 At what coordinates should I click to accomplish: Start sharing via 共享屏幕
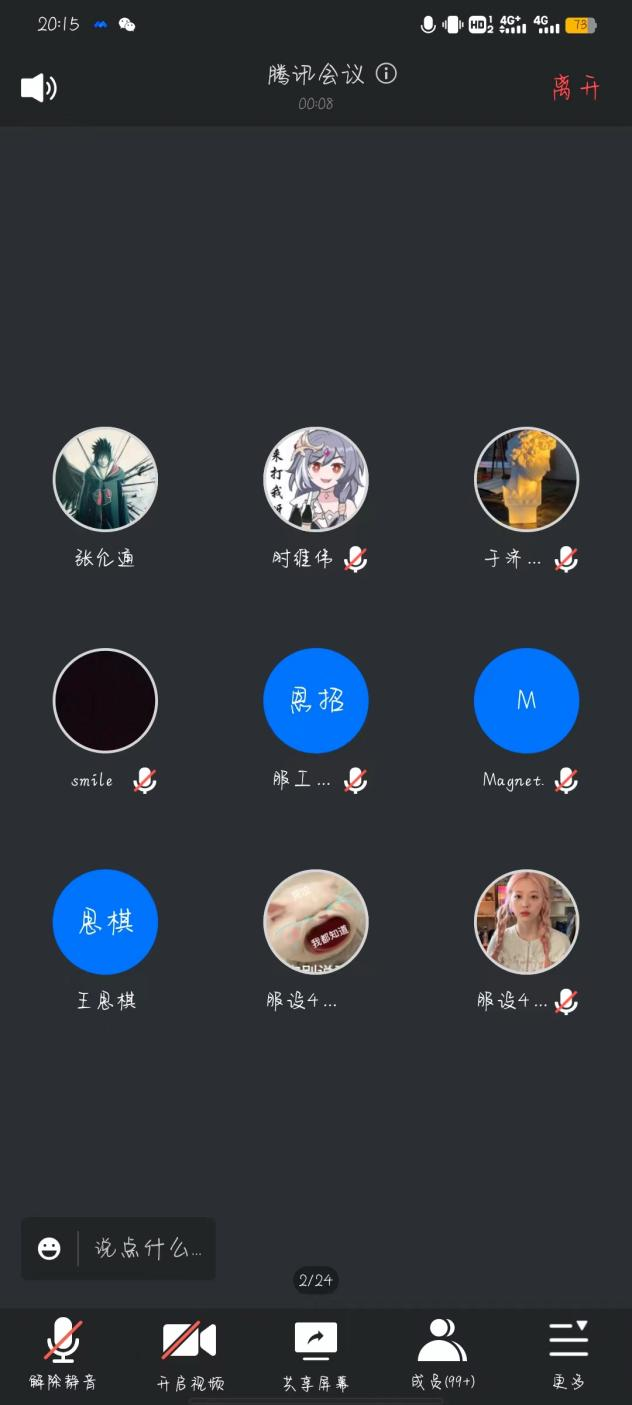click(x=315, y=1354)
